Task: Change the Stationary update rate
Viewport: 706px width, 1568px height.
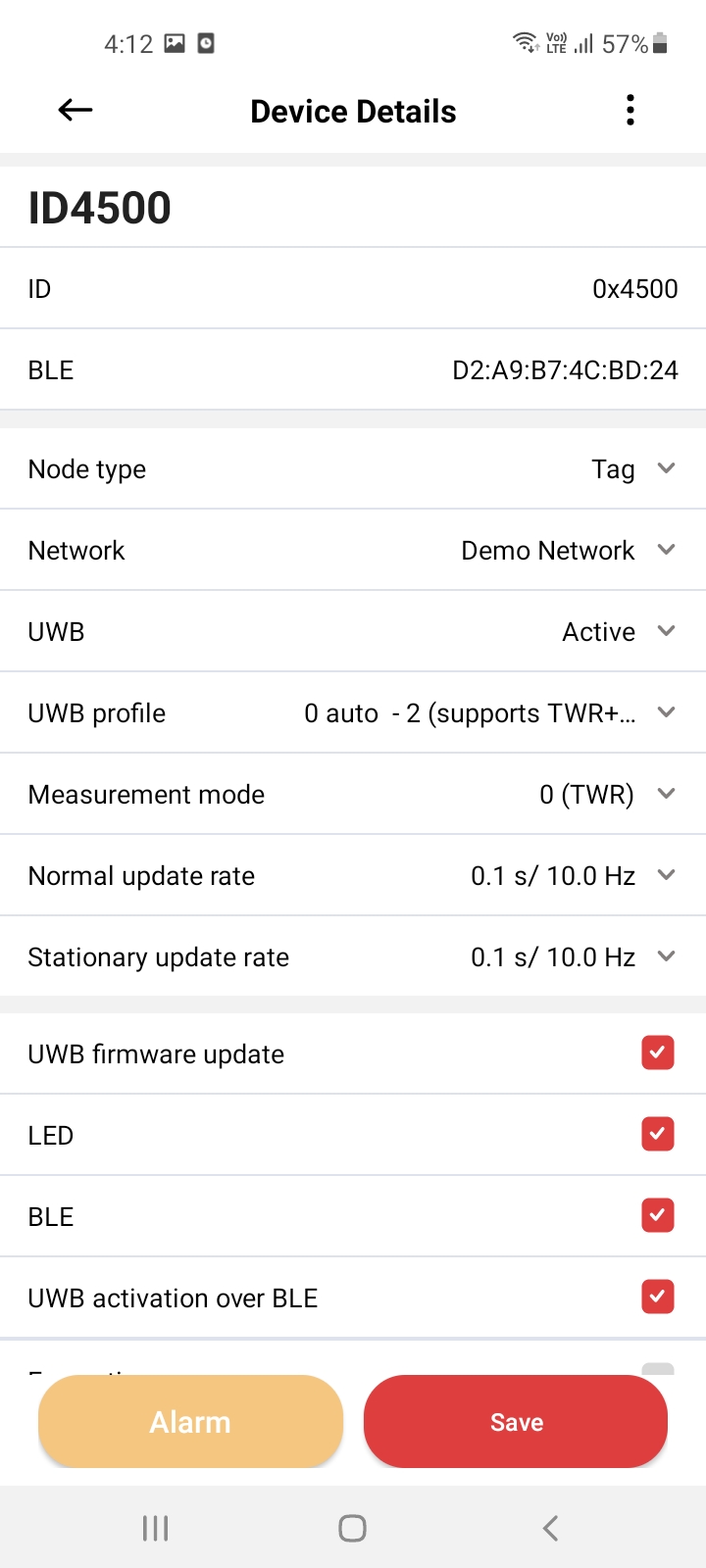Action: 353,956
